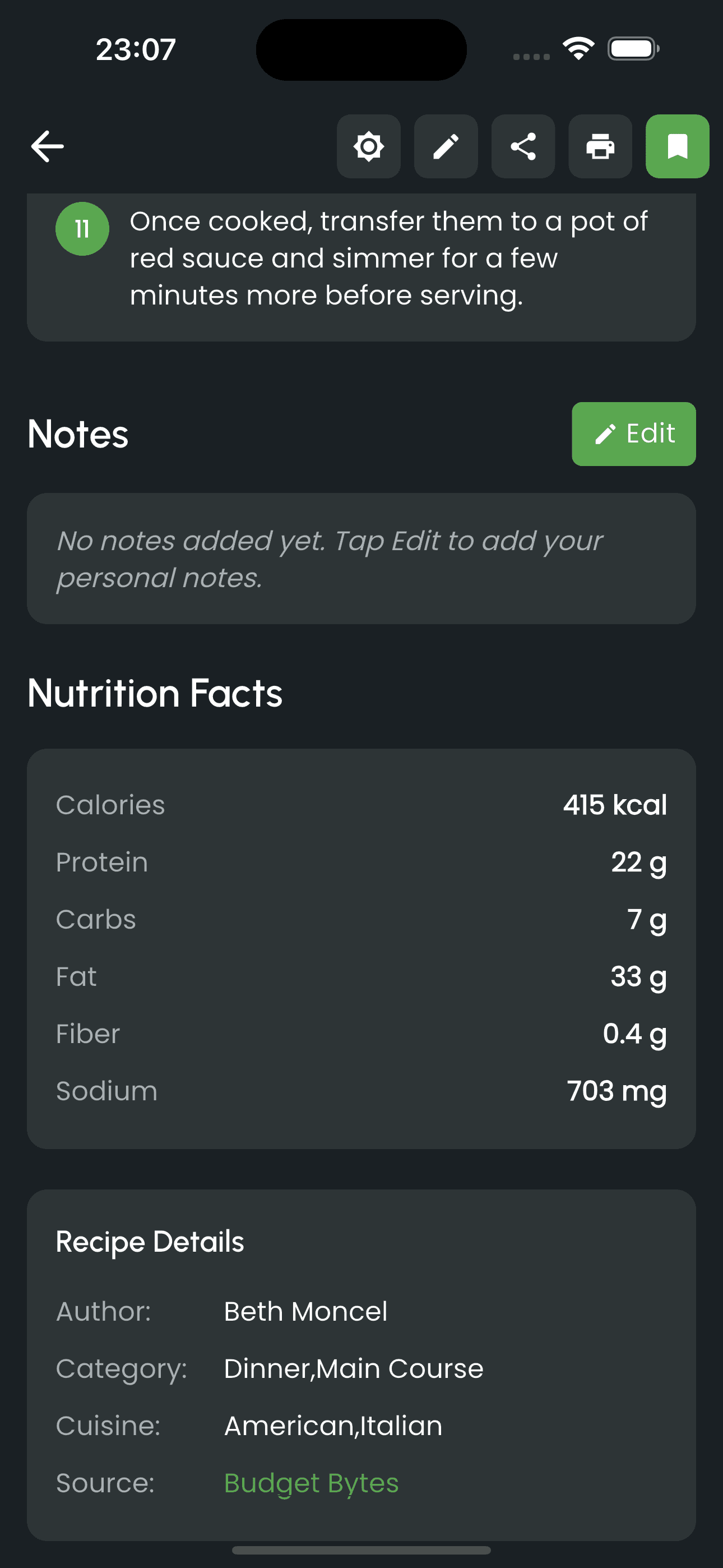Tap the share icon to share recipe
Screen dimensions: 723x1568
click(523, 146)
